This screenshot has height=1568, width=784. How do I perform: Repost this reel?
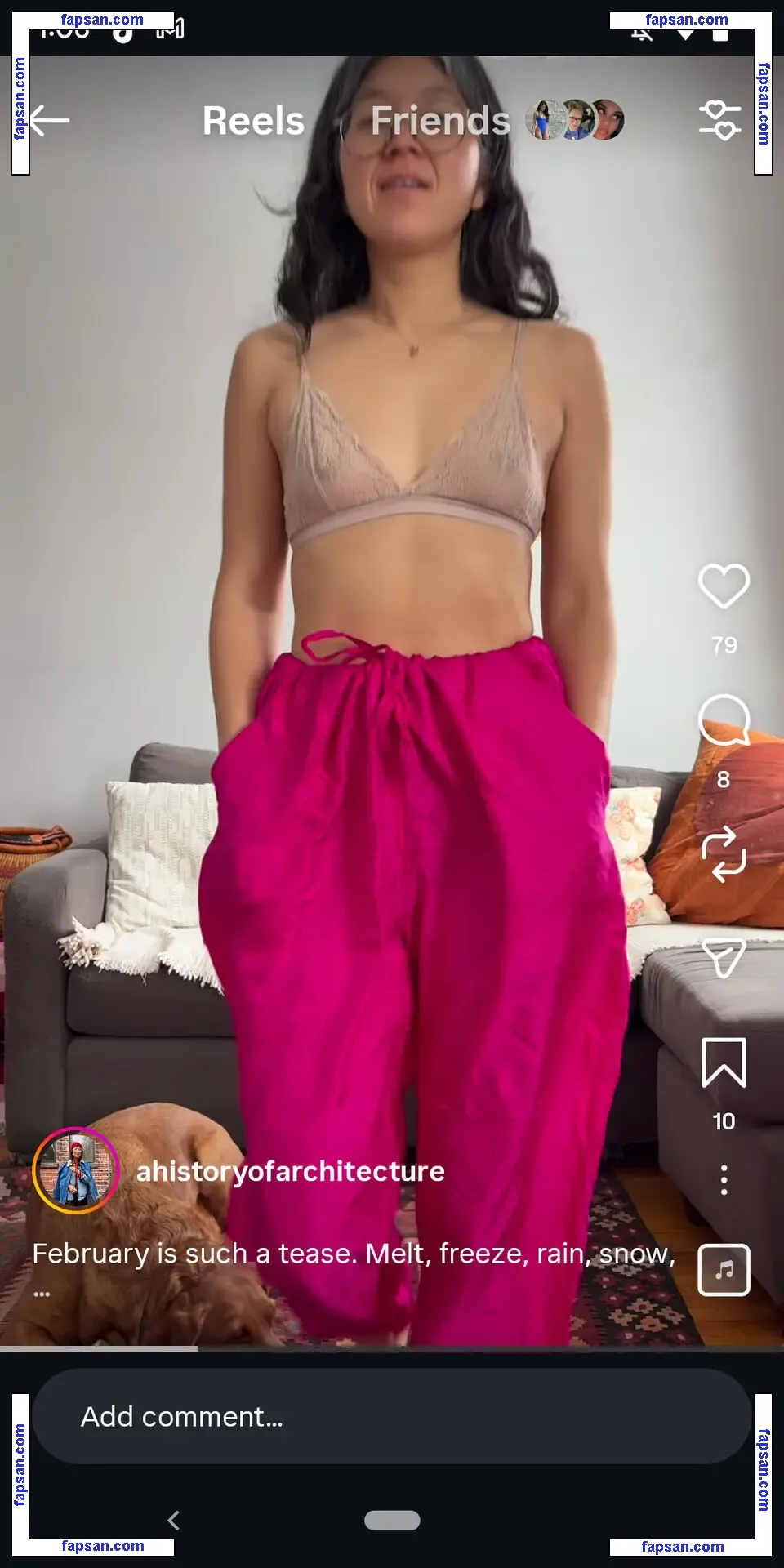[x=724, y=854]
